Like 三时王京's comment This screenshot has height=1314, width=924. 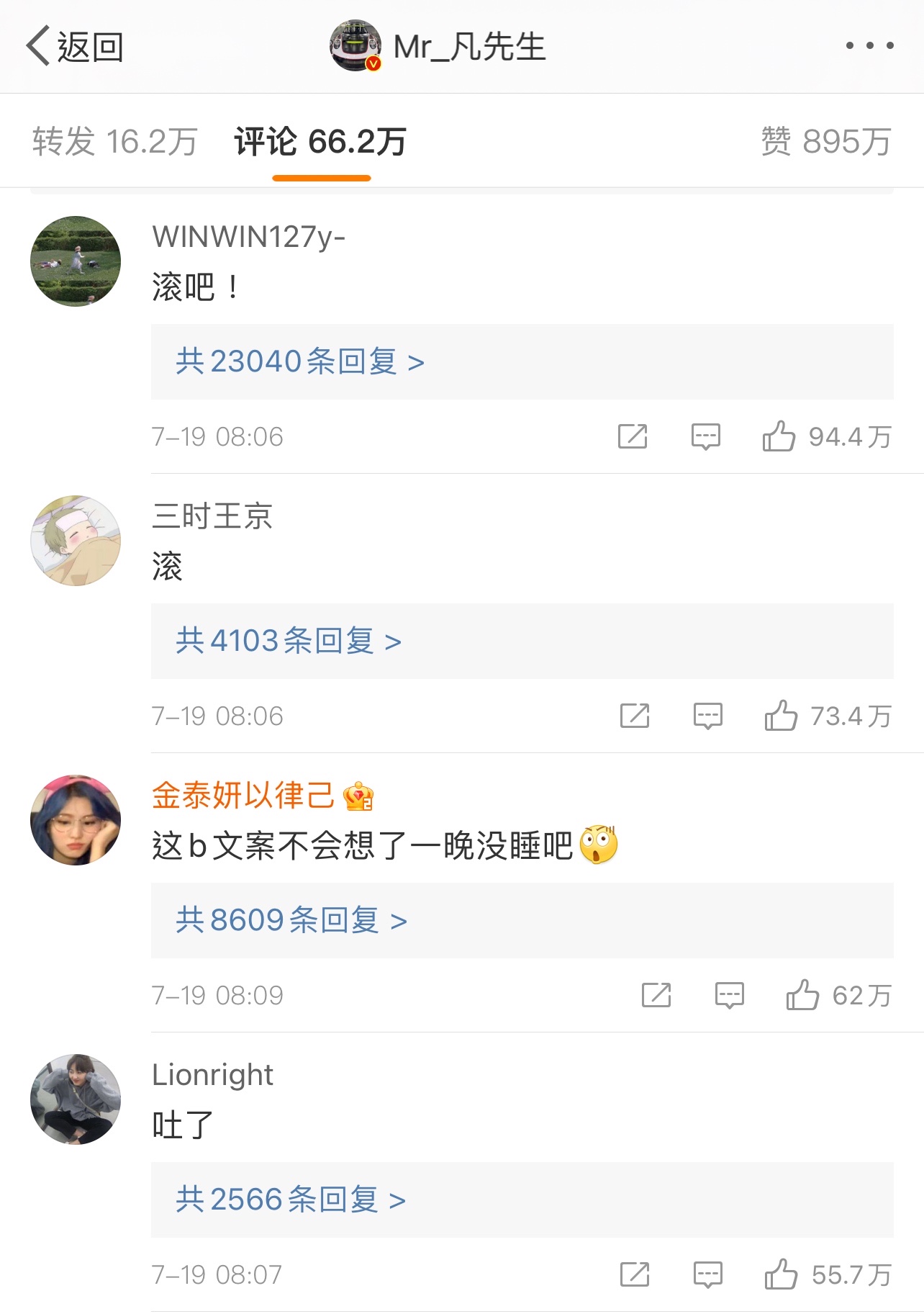(x=781, y=716)
